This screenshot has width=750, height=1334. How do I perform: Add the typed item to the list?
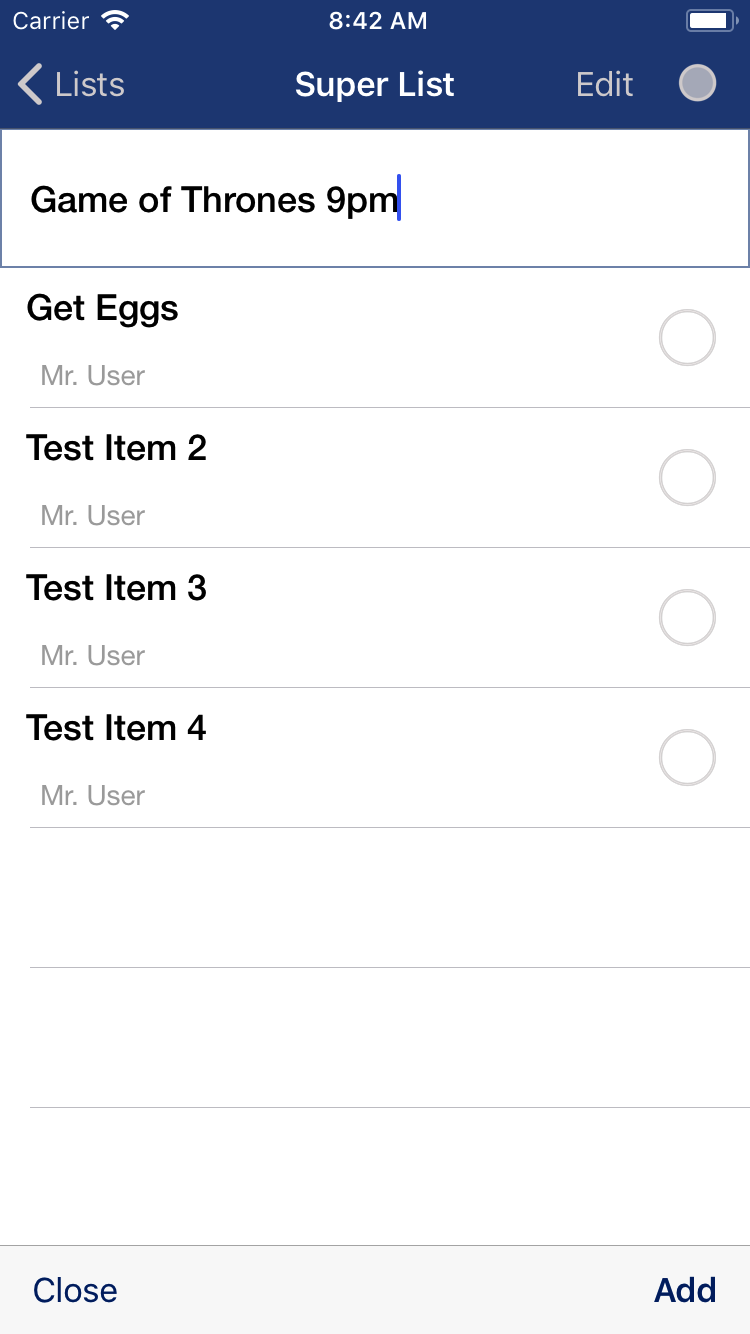coord(685,1290)
